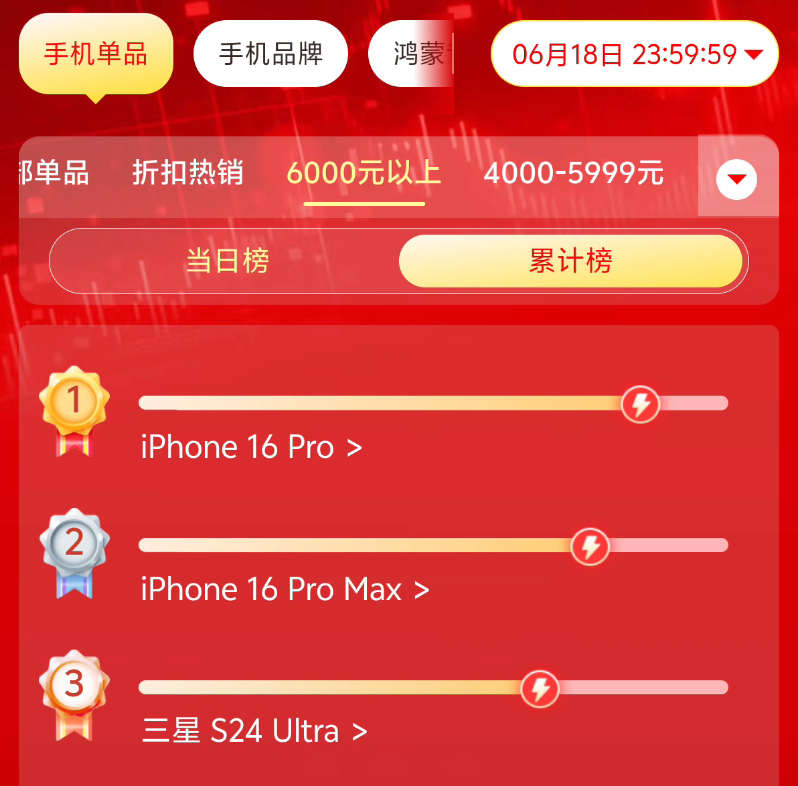Open iPhone 16 Pro details
The width and height of the screenshot is (798, 786).
coord(251,447)
